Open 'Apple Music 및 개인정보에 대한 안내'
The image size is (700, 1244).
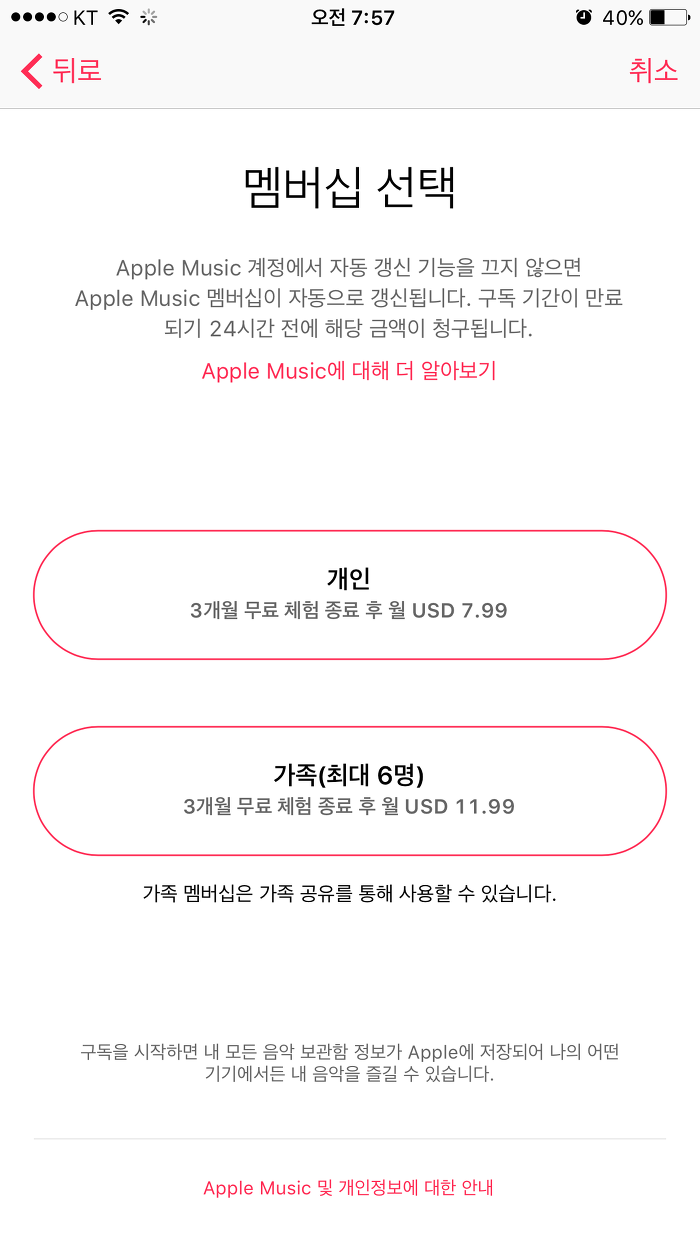[348, 1188]
